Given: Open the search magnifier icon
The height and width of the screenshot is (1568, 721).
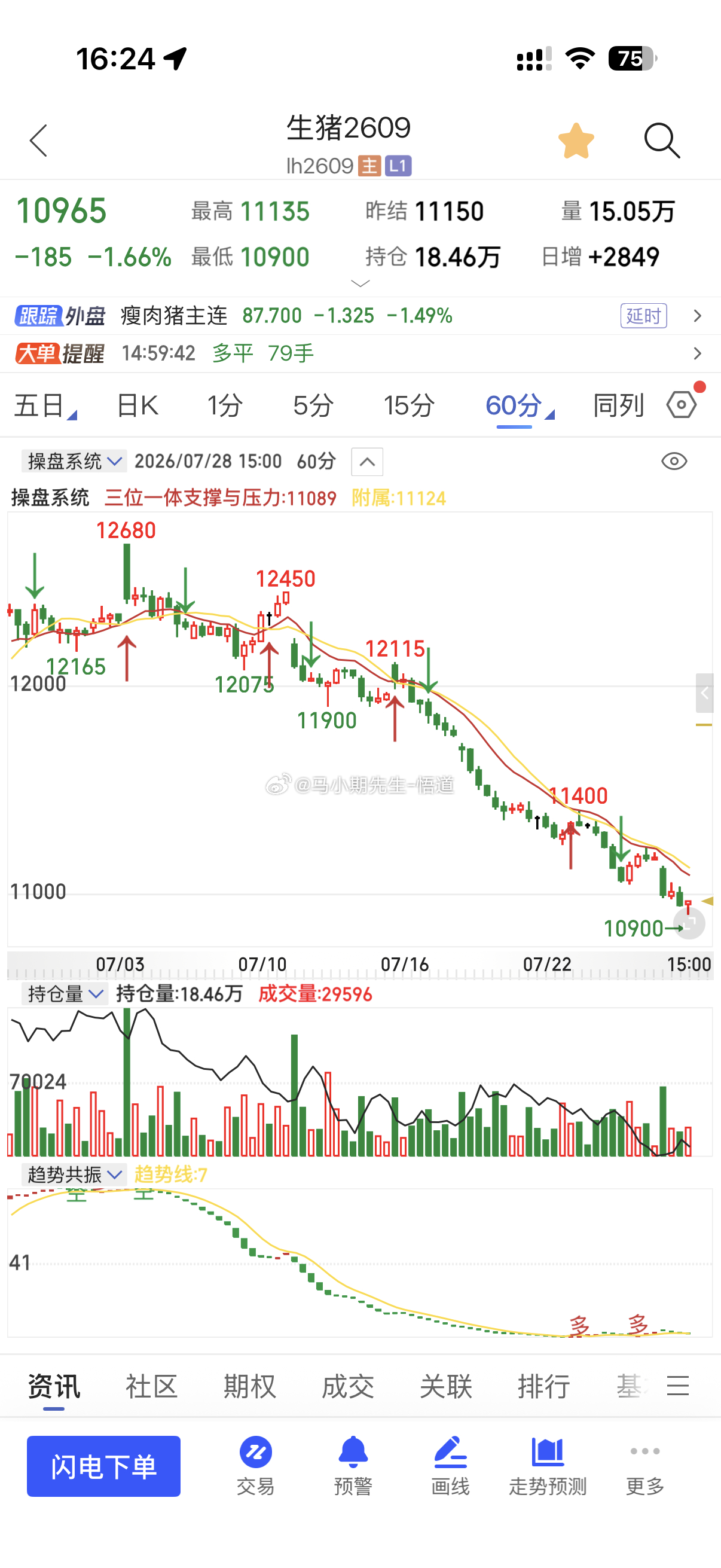Looking at the screenshot, I should 661,141.
